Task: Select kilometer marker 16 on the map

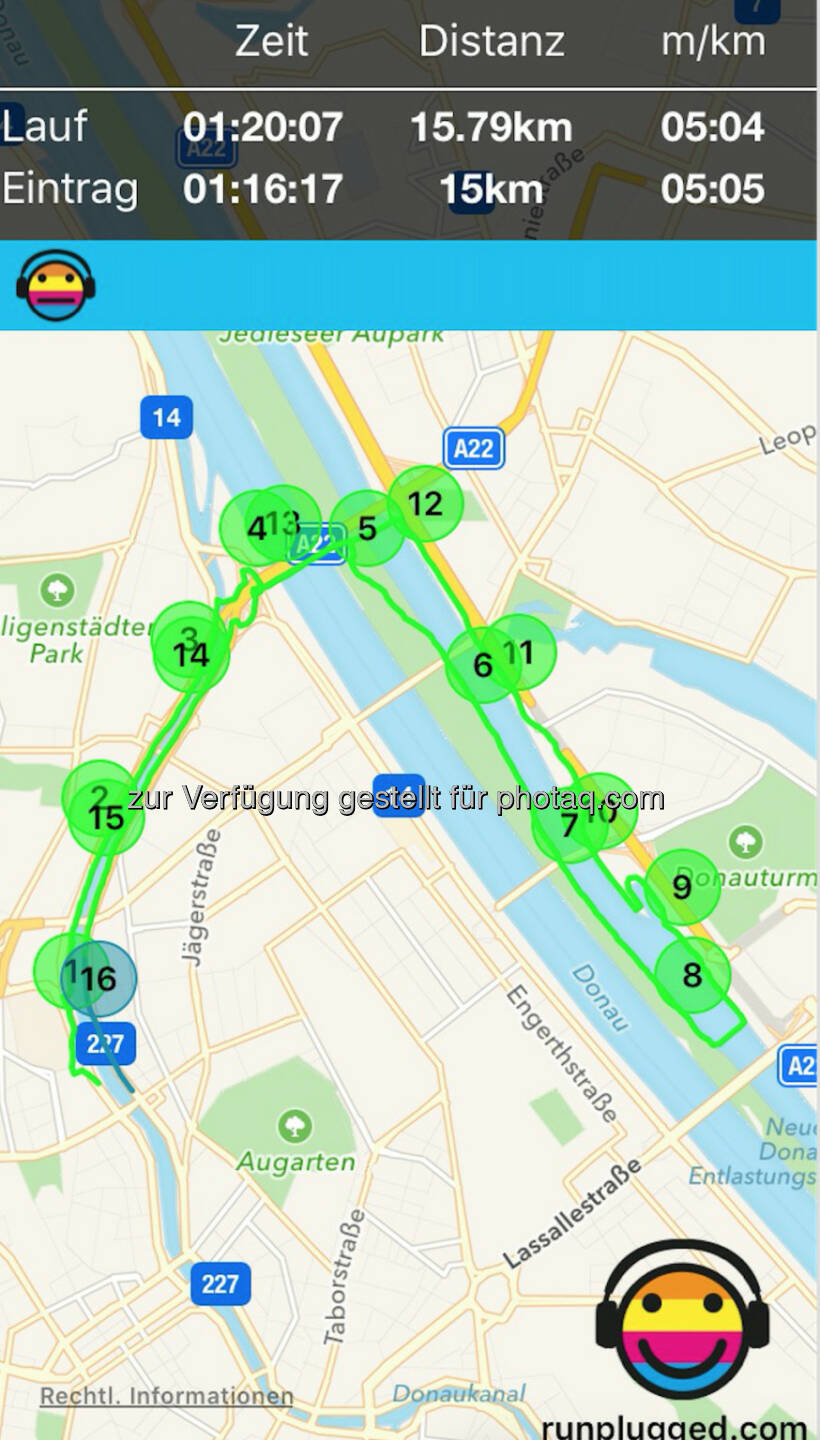Action: 99,979
